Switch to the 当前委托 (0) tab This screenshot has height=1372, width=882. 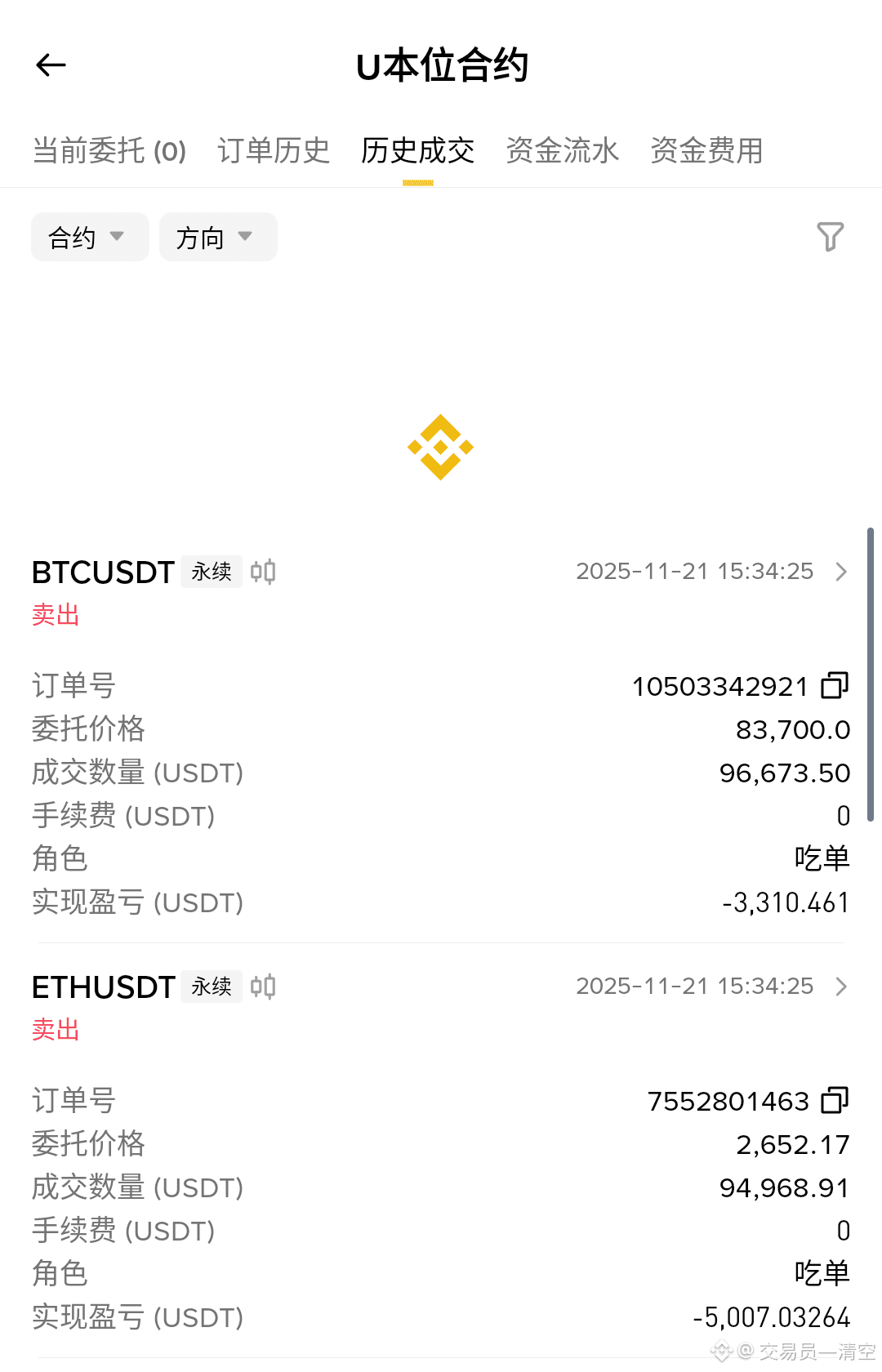pyautogui.click(x=109, y=151)
